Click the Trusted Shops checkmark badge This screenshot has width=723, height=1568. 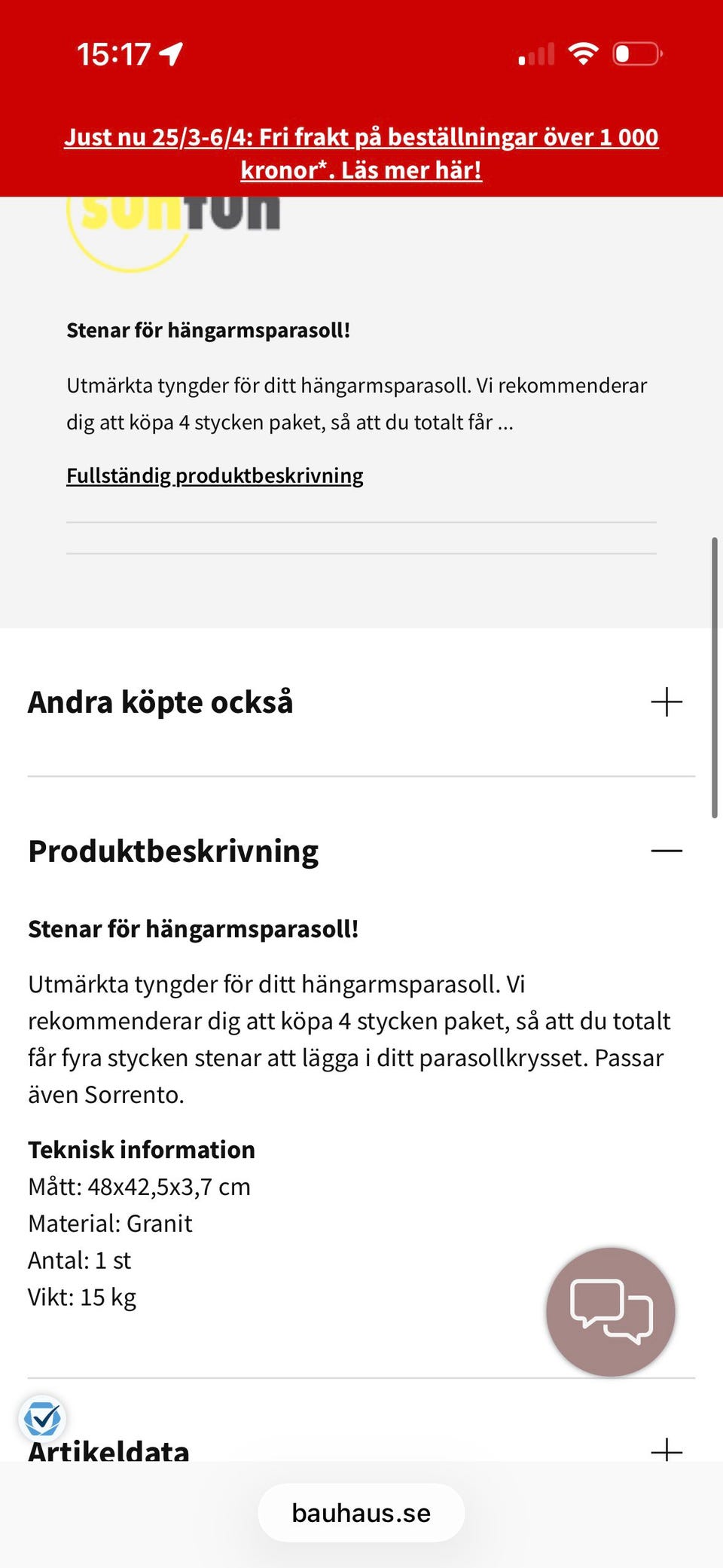click(x=44, y=1417)
